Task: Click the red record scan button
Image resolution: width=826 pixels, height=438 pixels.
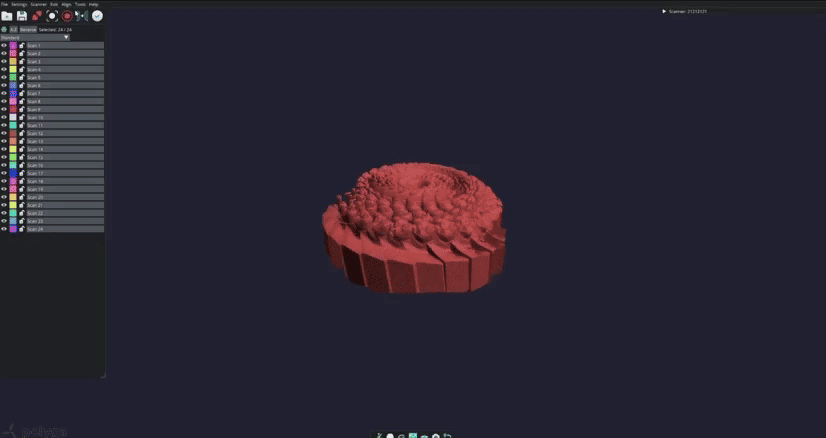Action: pyautogui.click(x=67, y=16)
